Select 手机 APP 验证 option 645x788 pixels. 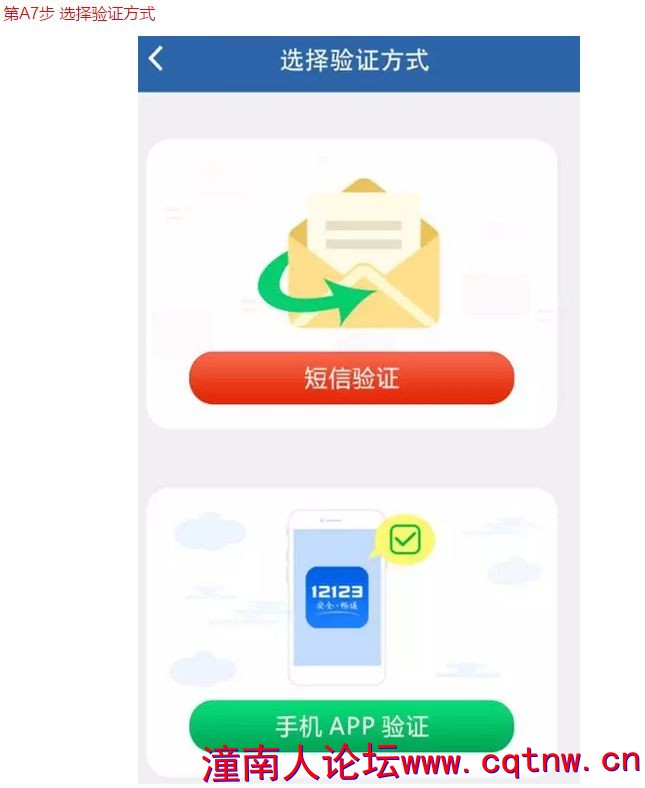point(351,723)
